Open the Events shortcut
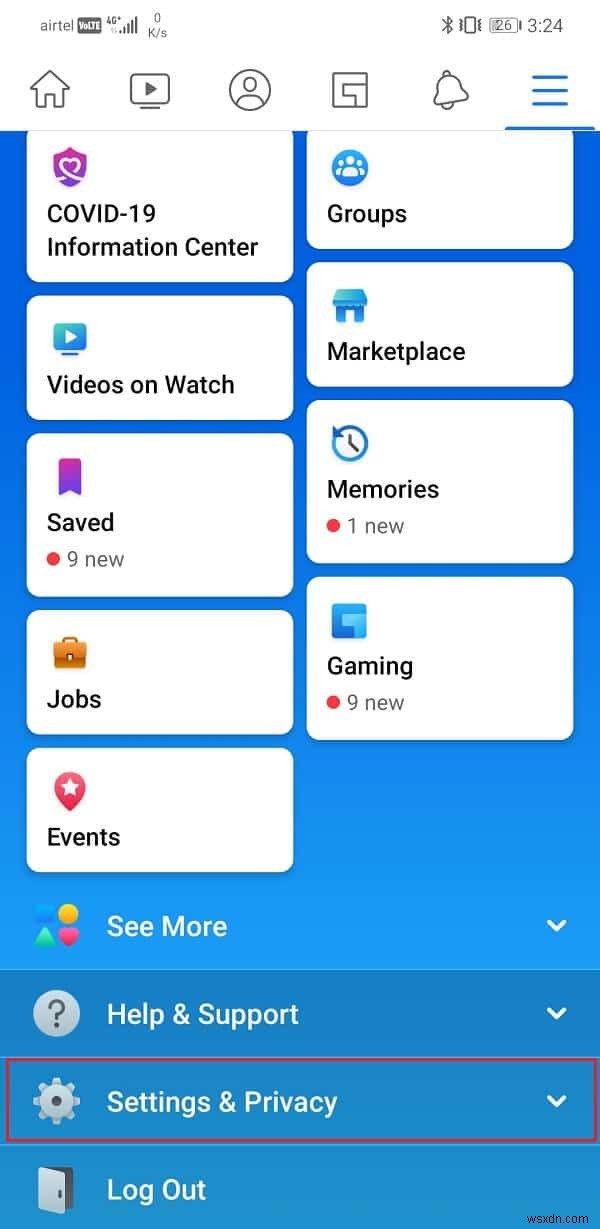600x1229 pixels. click(159, 810)
